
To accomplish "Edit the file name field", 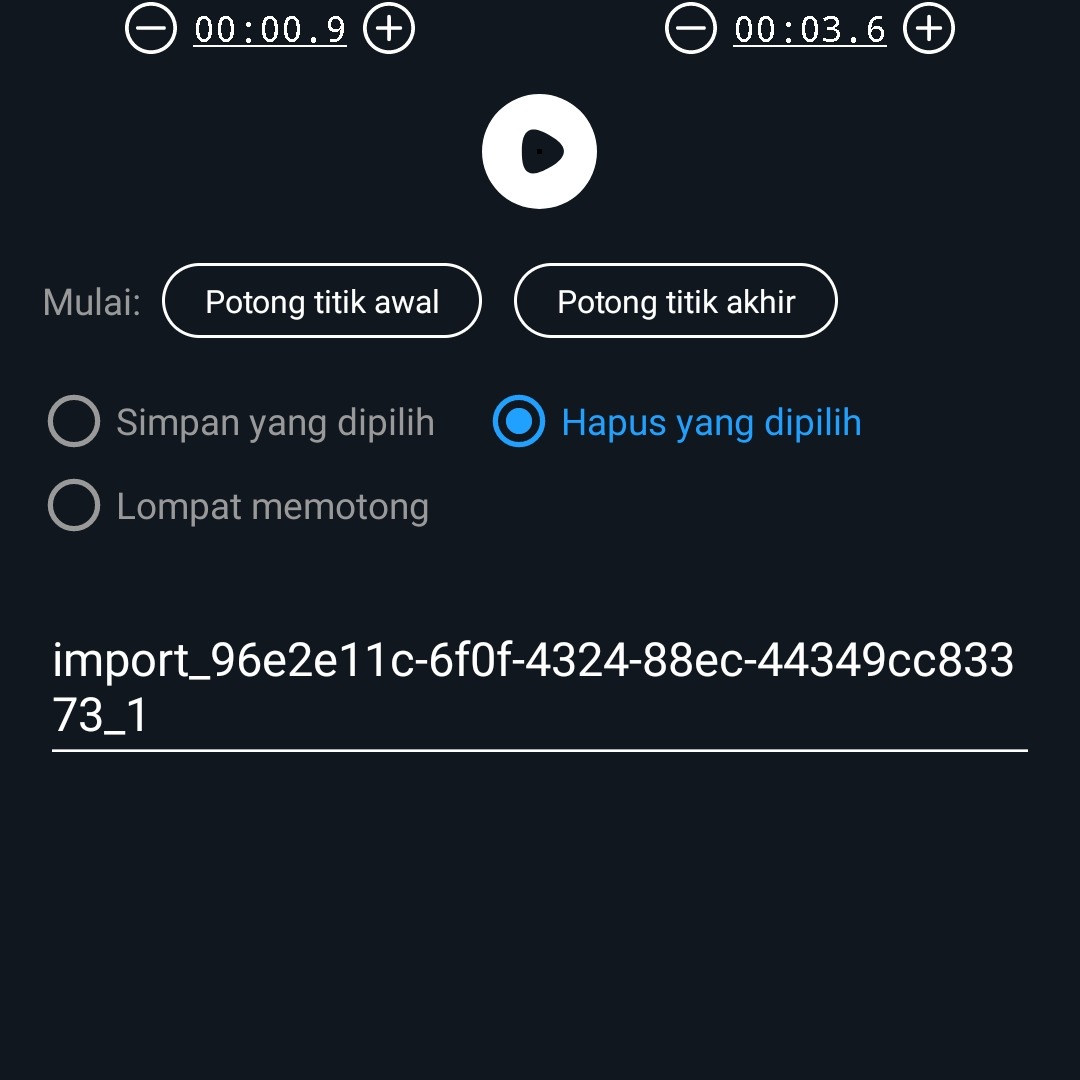I will pyautogui.click(x=539, y=688).
